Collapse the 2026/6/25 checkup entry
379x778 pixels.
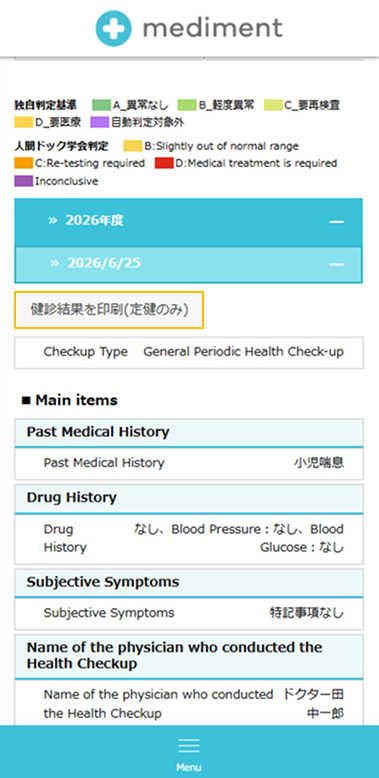click(189, 264)
